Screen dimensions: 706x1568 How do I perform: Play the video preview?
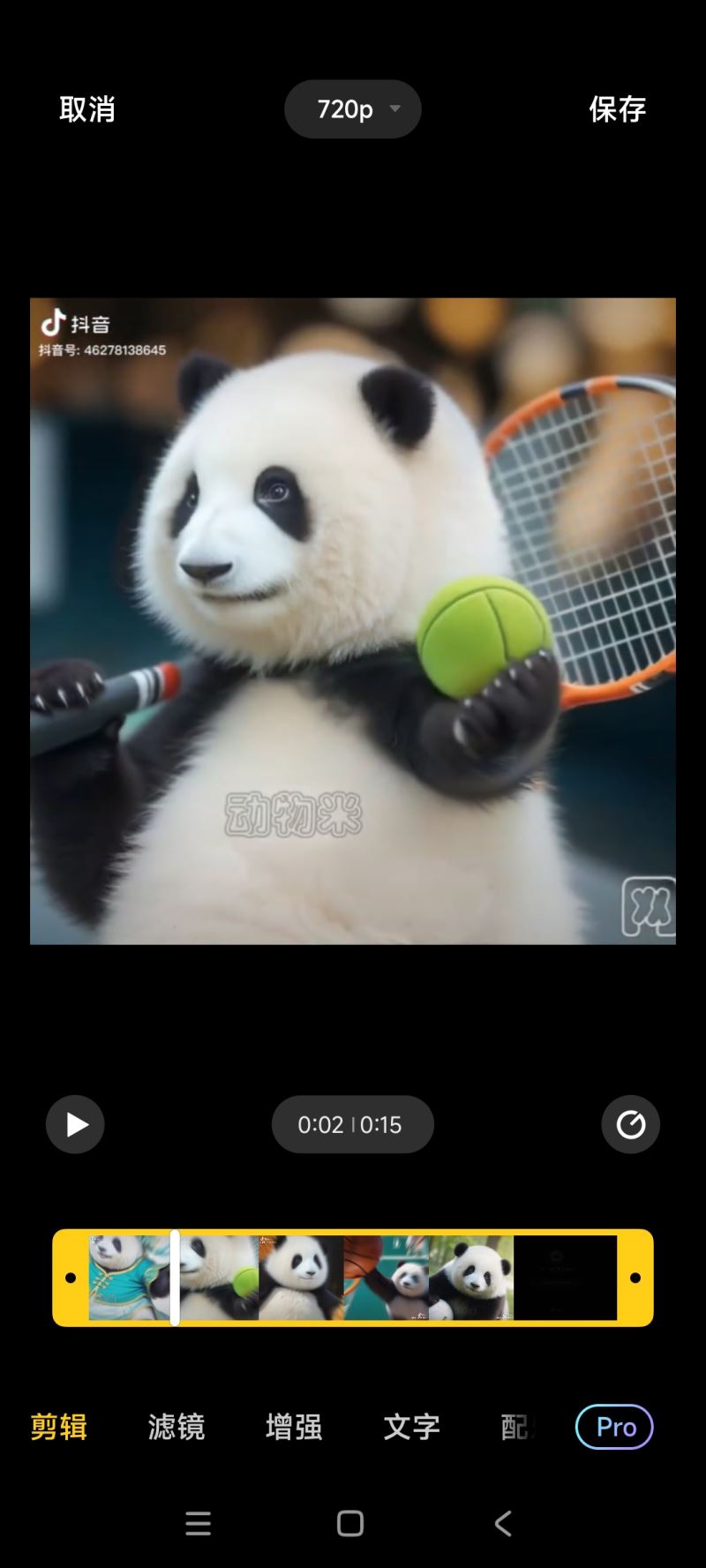75,1124
